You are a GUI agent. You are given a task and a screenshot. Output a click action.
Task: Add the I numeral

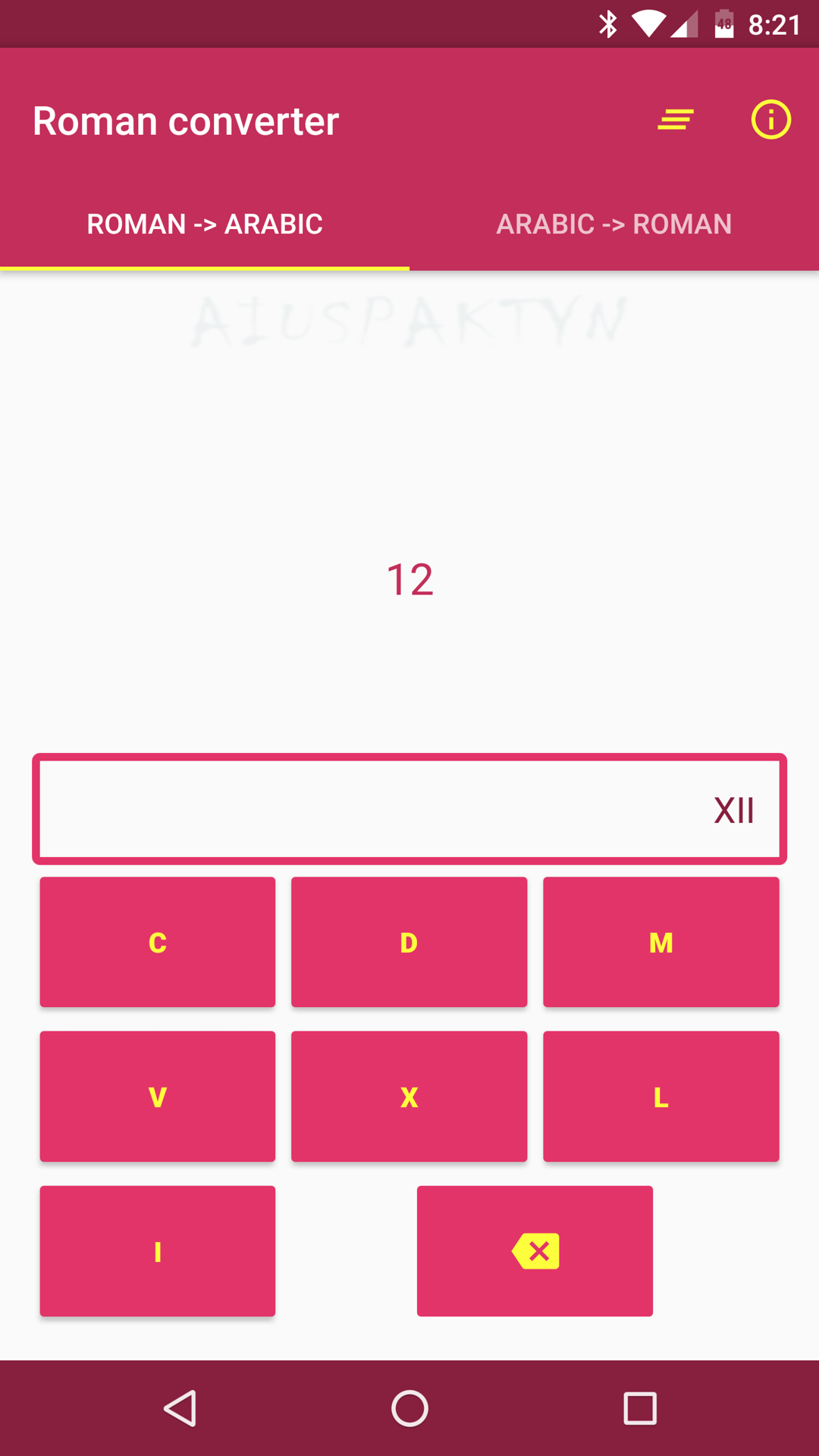[x=158, y=1251]
